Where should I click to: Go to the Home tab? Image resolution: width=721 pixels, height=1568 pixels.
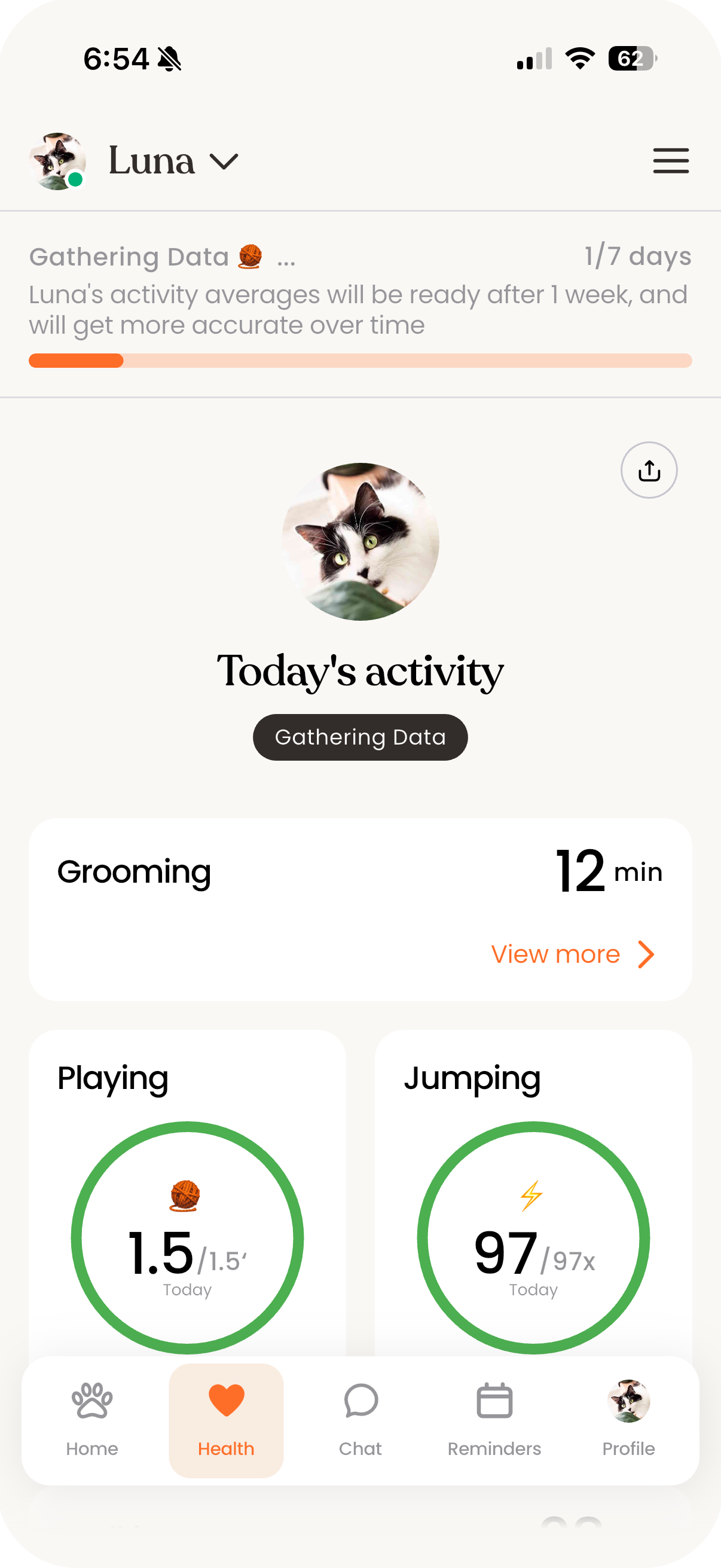coord(92,1420)
